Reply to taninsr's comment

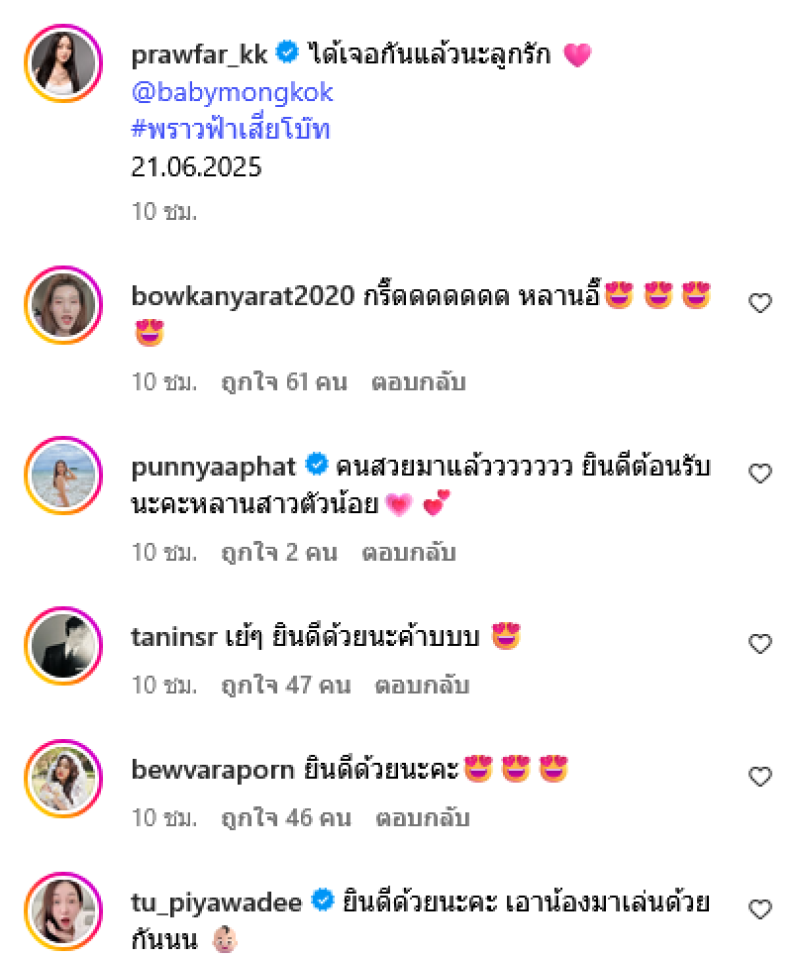point(422,686)
